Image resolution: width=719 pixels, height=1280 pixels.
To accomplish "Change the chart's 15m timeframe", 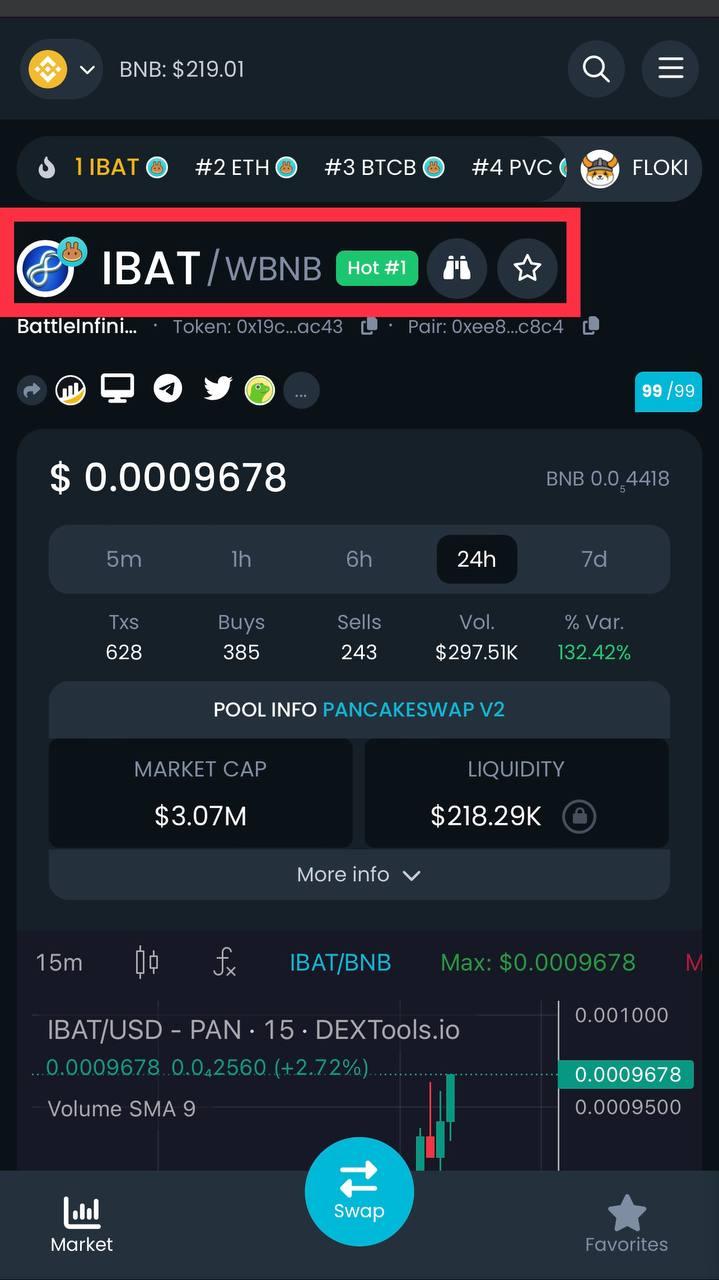I will tap(59, 962).
